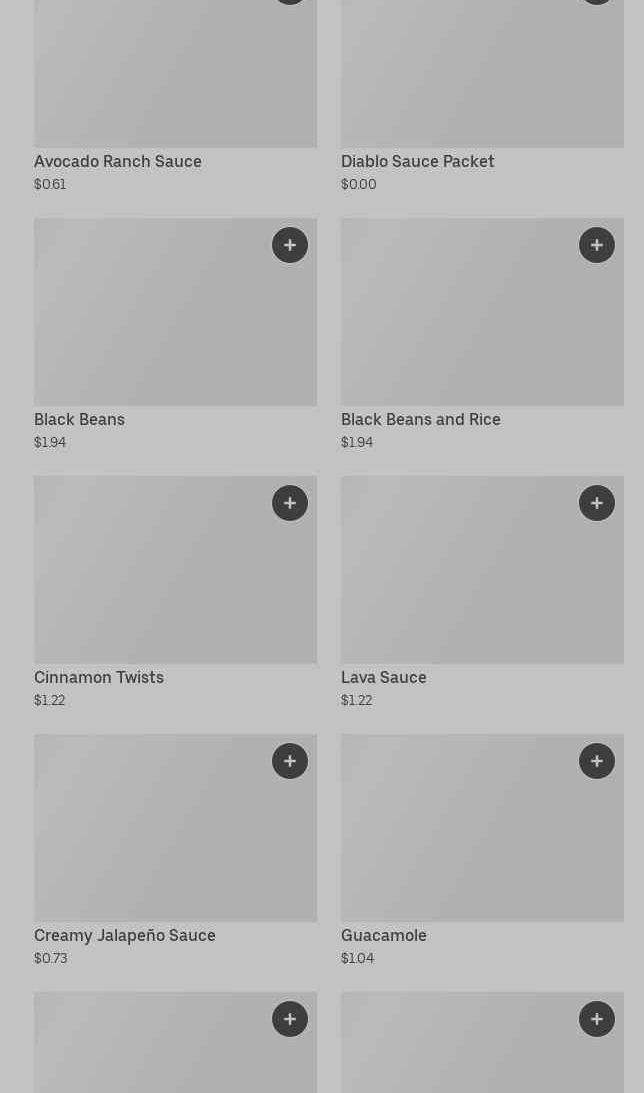Image resolution: width=644 pixels, height=1093 pixels.
Task: Add Guacamole with the plus button
Action: [597, 760]
